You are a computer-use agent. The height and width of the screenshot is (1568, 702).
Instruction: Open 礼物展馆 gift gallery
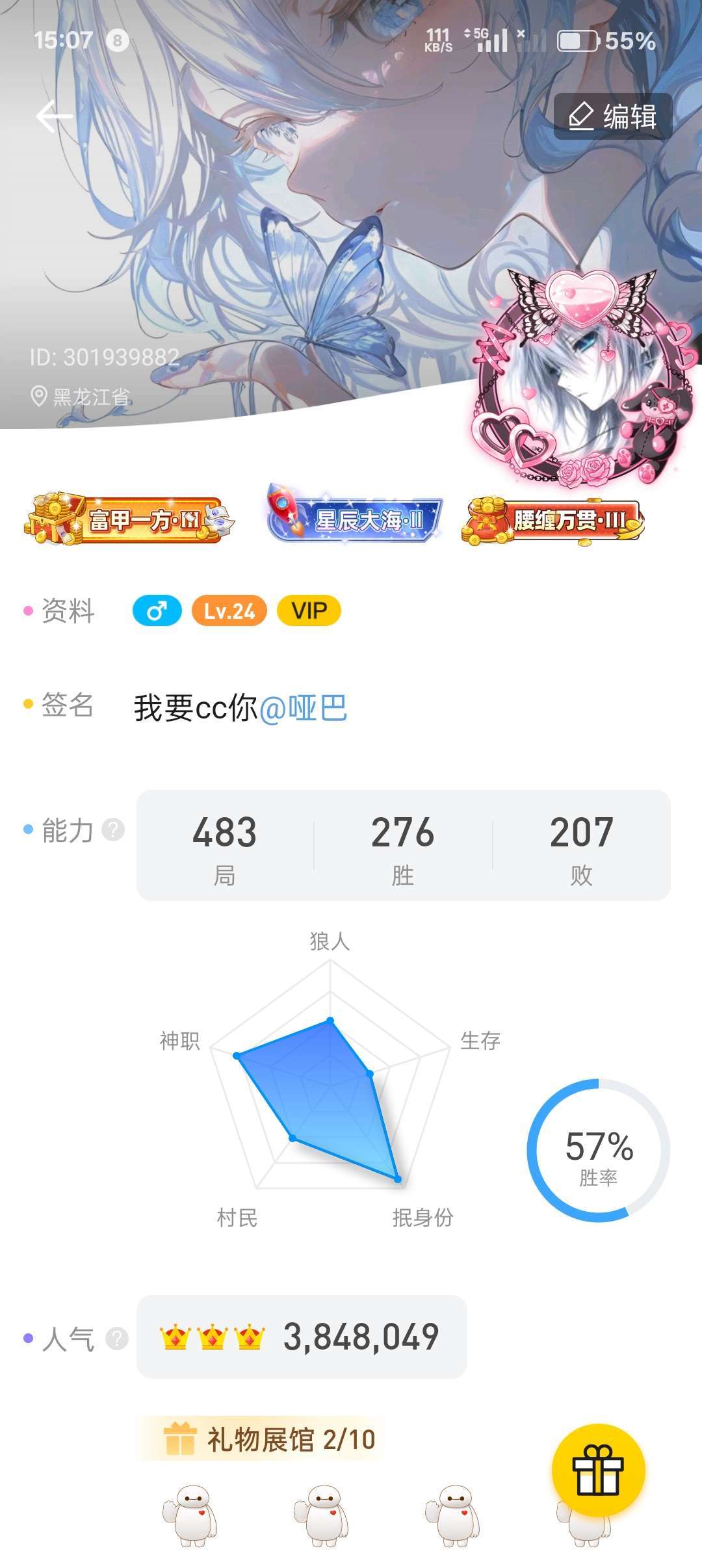click(270, 1439)
